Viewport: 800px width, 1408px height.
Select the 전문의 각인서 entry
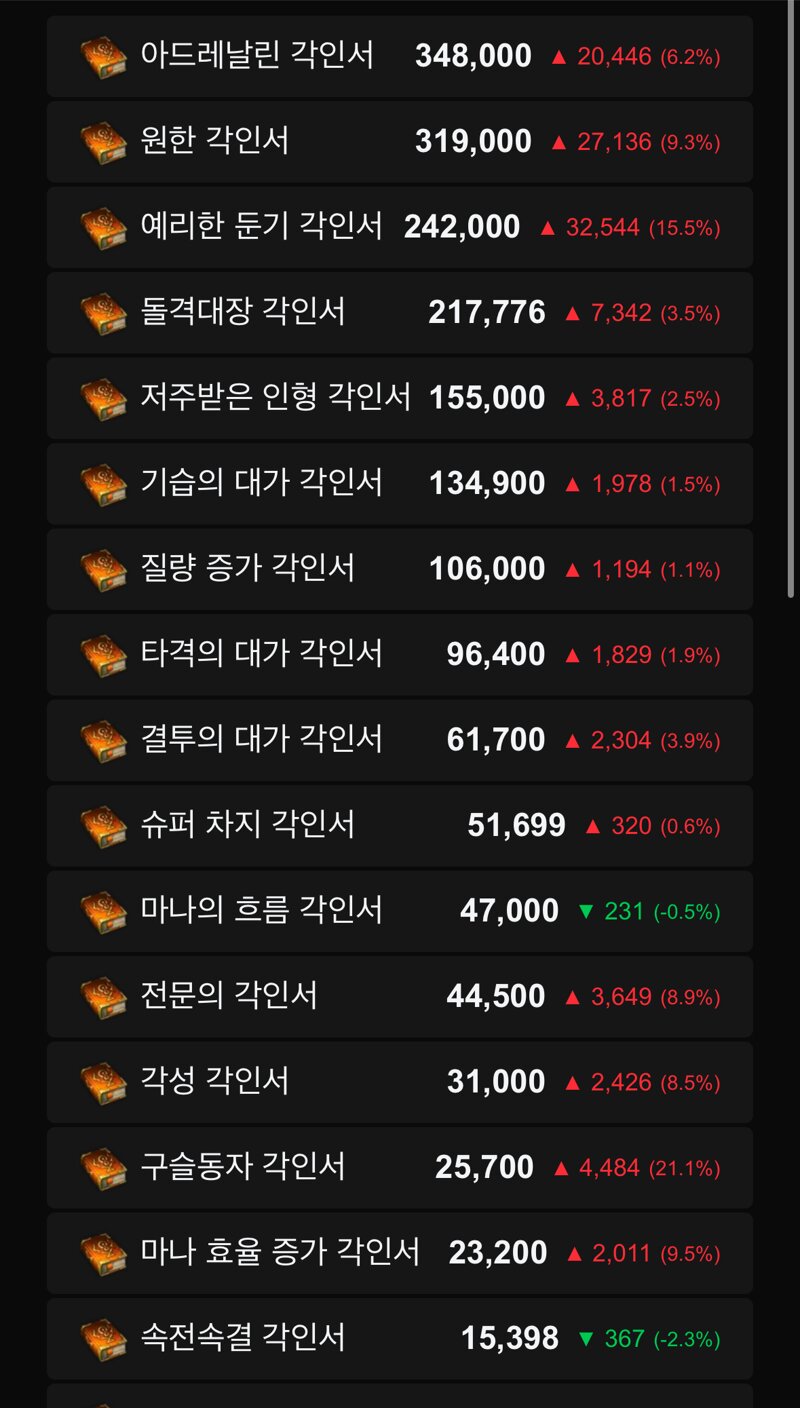pyautogui.click(x=400, y=996)
